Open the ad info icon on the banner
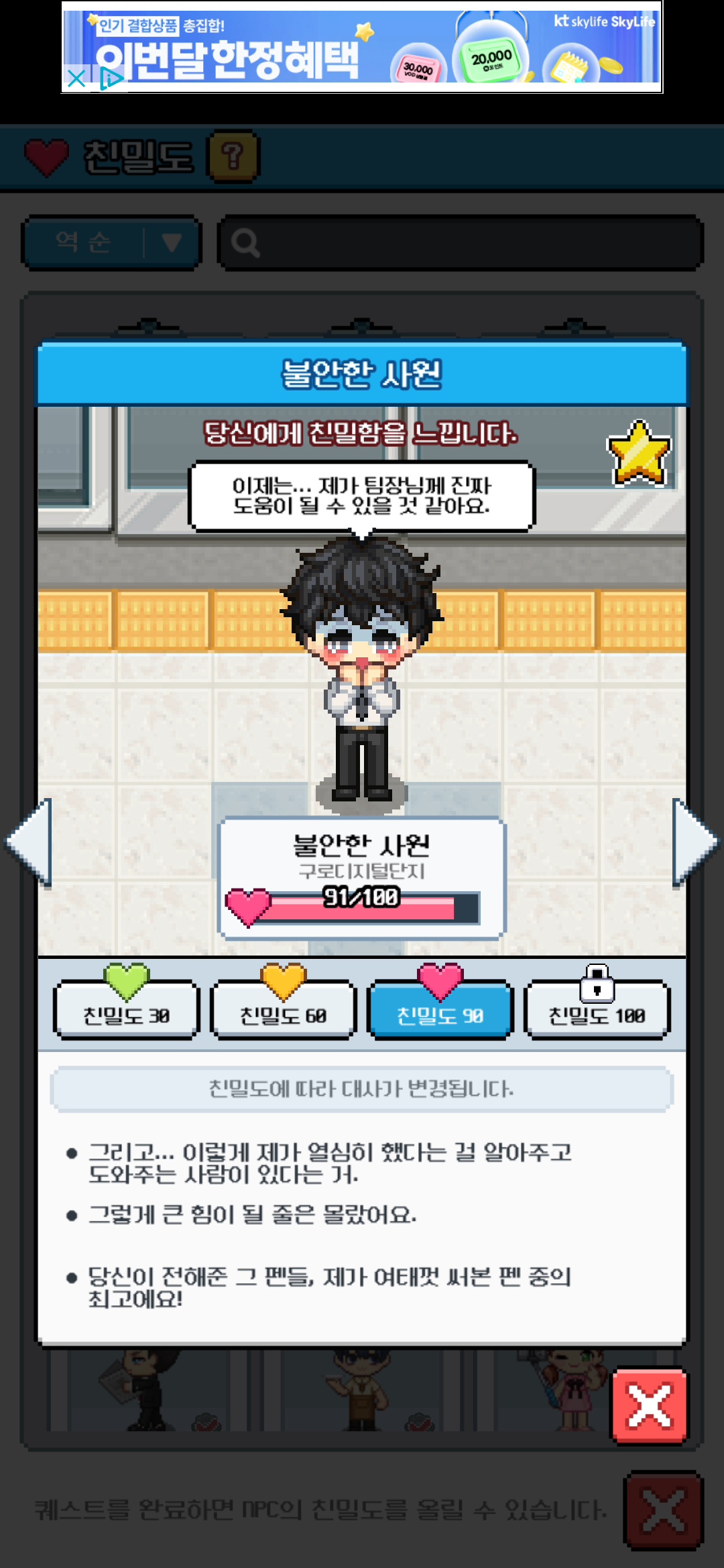This screenshot has width=724, height=1568. (x=111, y=78)
